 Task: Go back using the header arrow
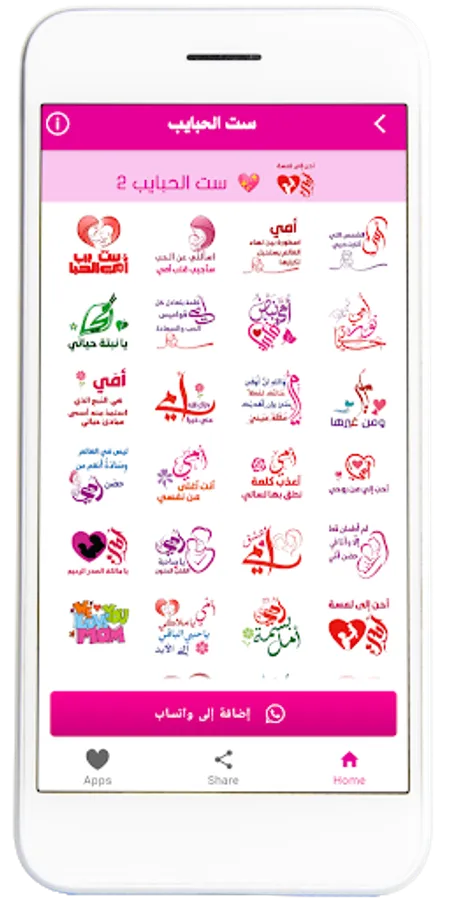380,124
